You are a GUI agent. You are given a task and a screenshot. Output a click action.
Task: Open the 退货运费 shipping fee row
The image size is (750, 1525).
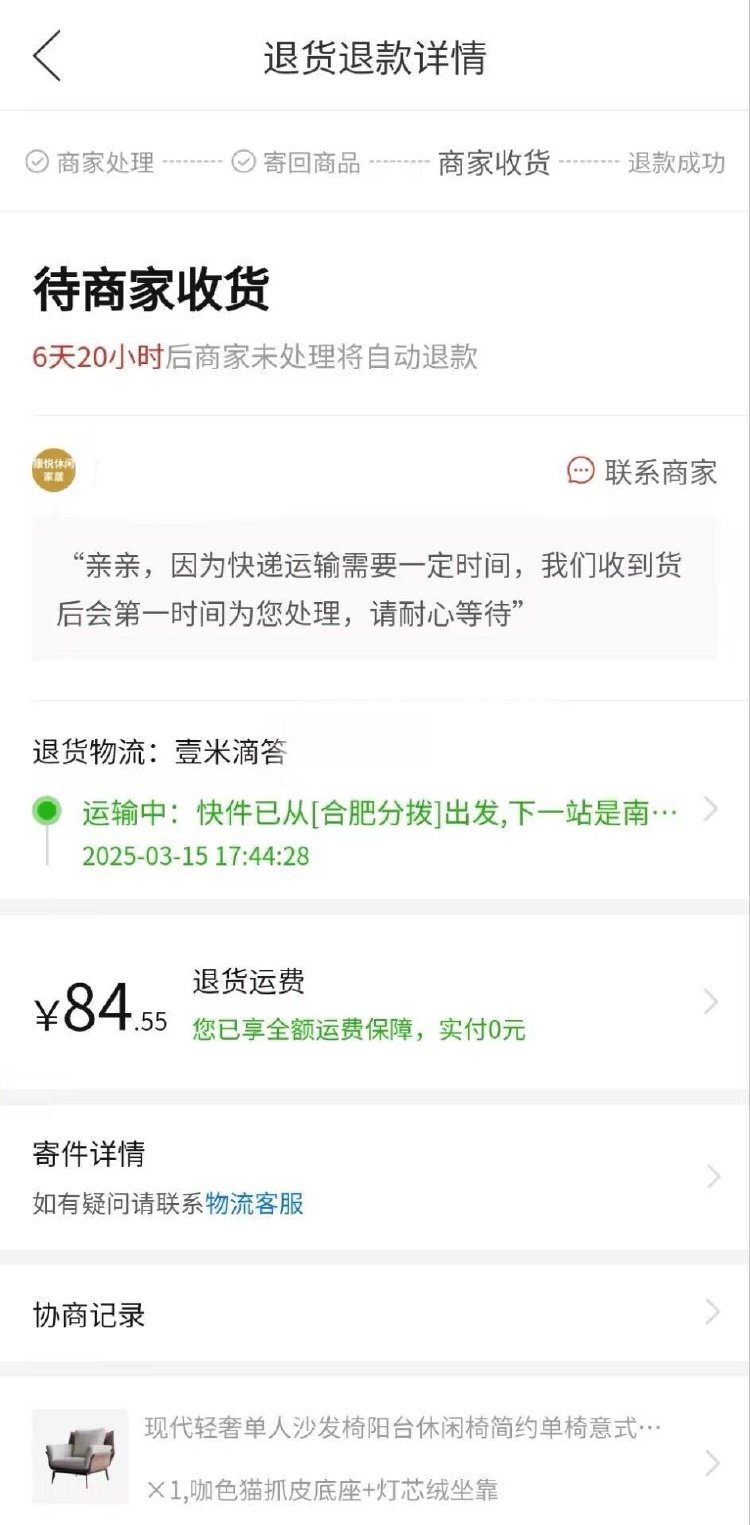(375, 1003)
